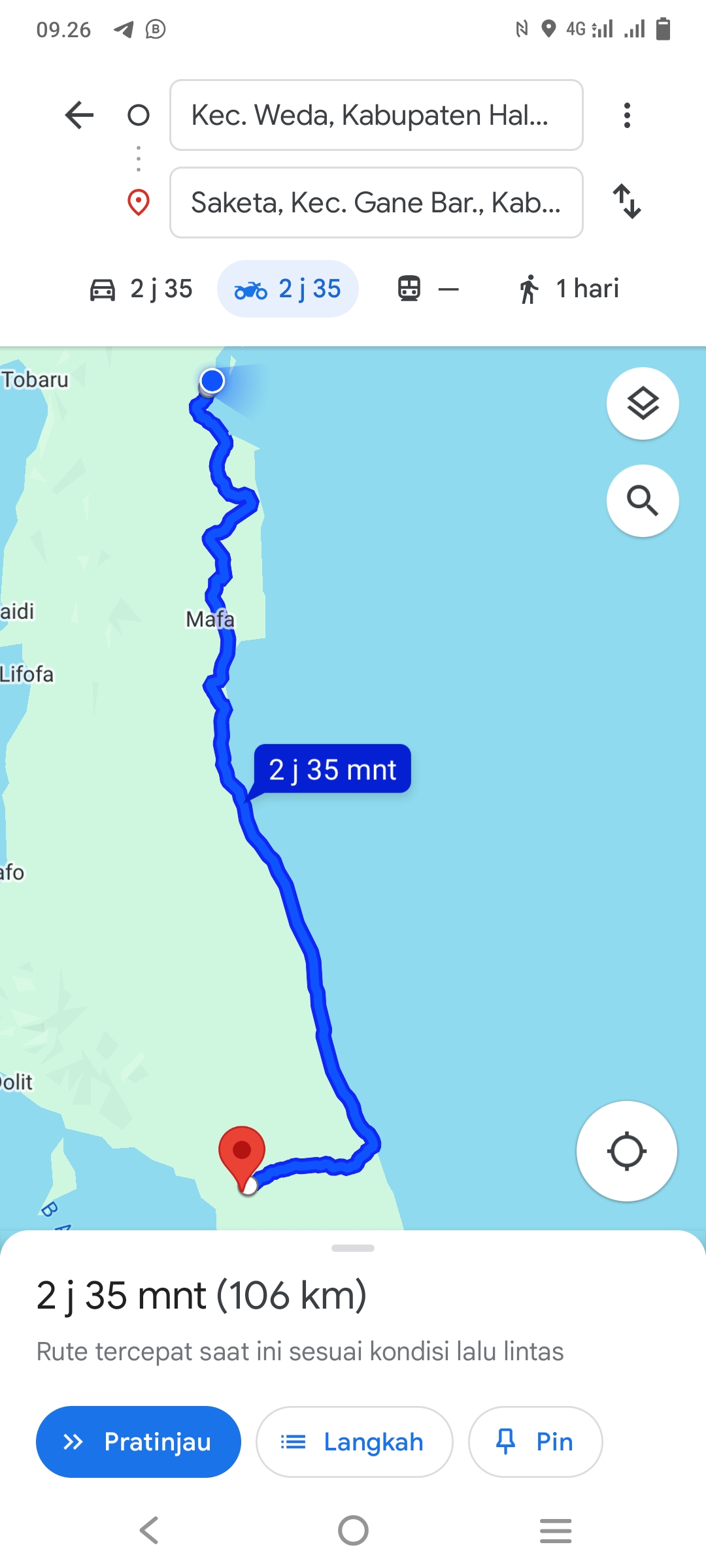Screen dimensions: 706x1568
Task: Tap the system home button
Action: 353,1530
